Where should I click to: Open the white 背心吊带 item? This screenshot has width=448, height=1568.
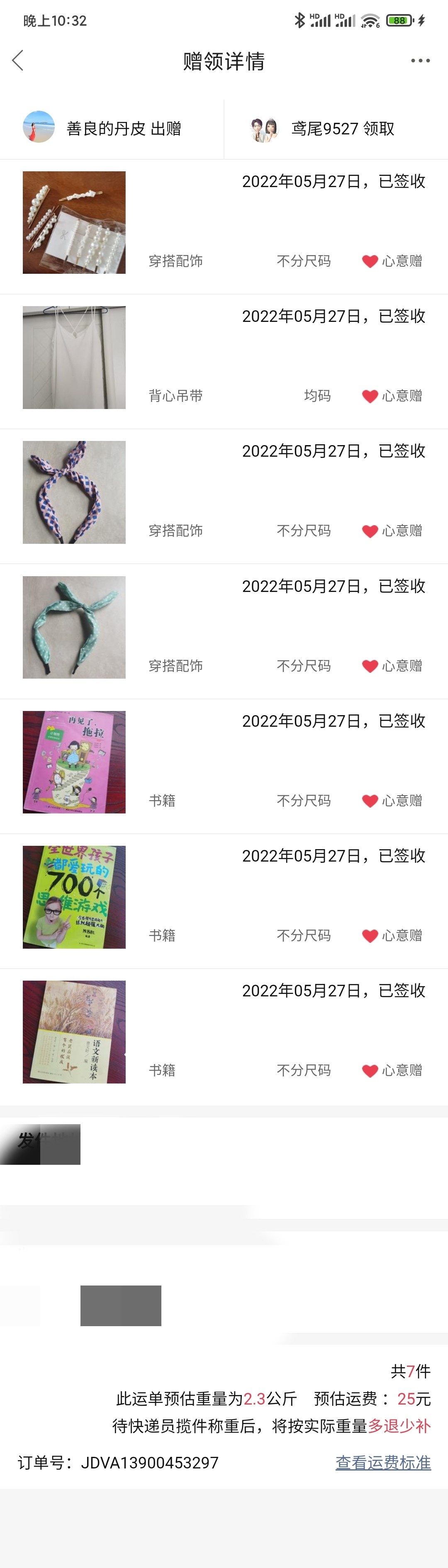pos(74,357)
